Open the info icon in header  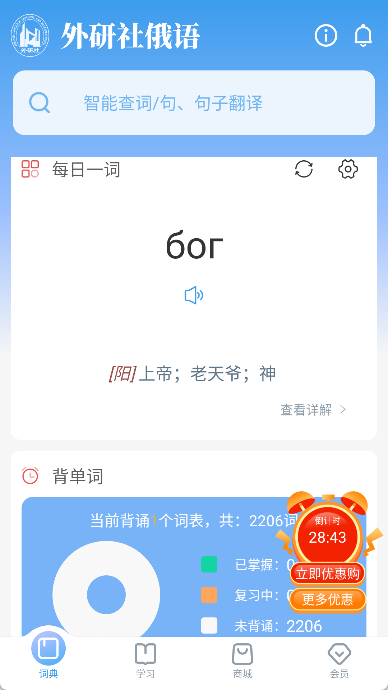coord(326,36)
